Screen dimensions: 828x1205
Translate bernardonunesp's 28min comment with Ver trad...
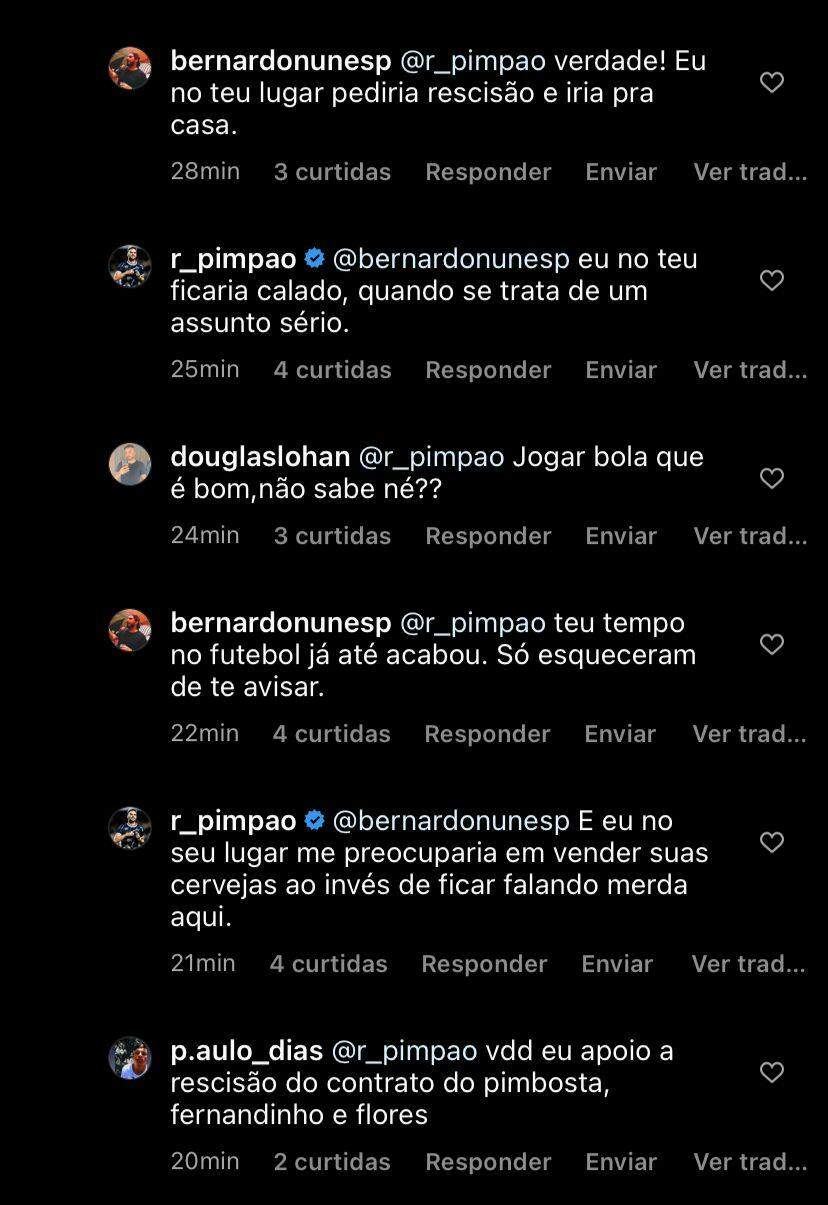(750, 172)
